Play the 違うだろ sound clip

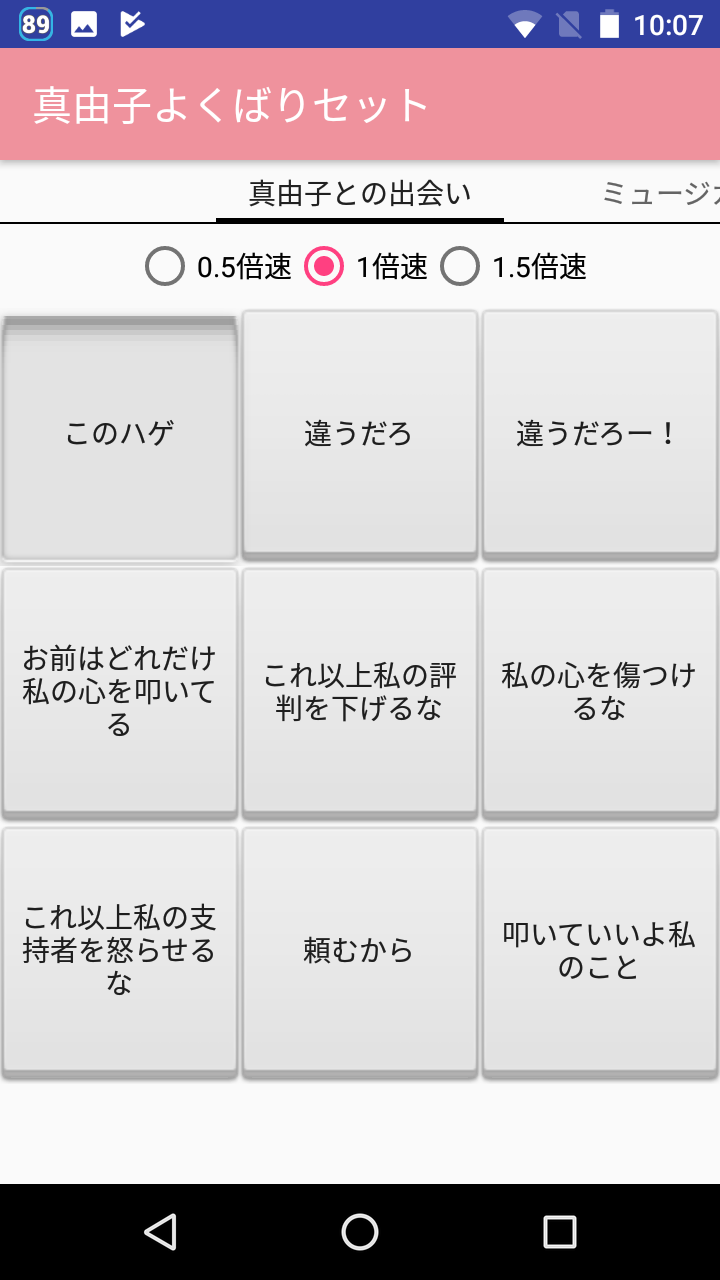(359, 432)
